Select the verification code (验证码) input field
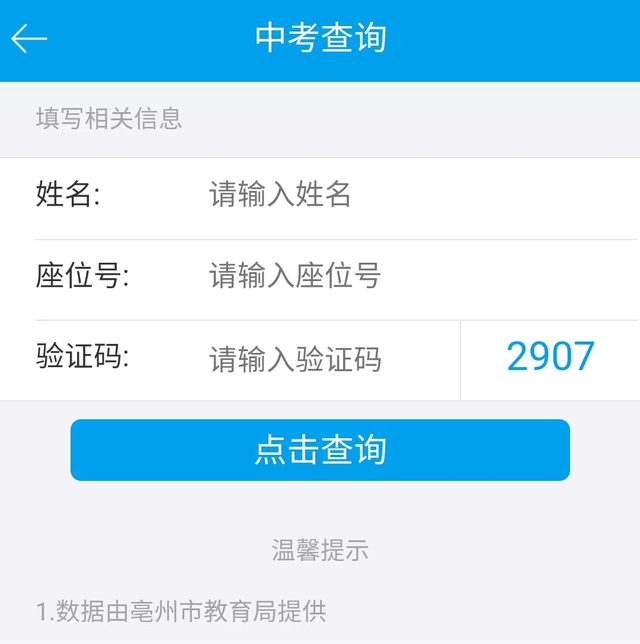The image size is (640, 644). [320, 359]
